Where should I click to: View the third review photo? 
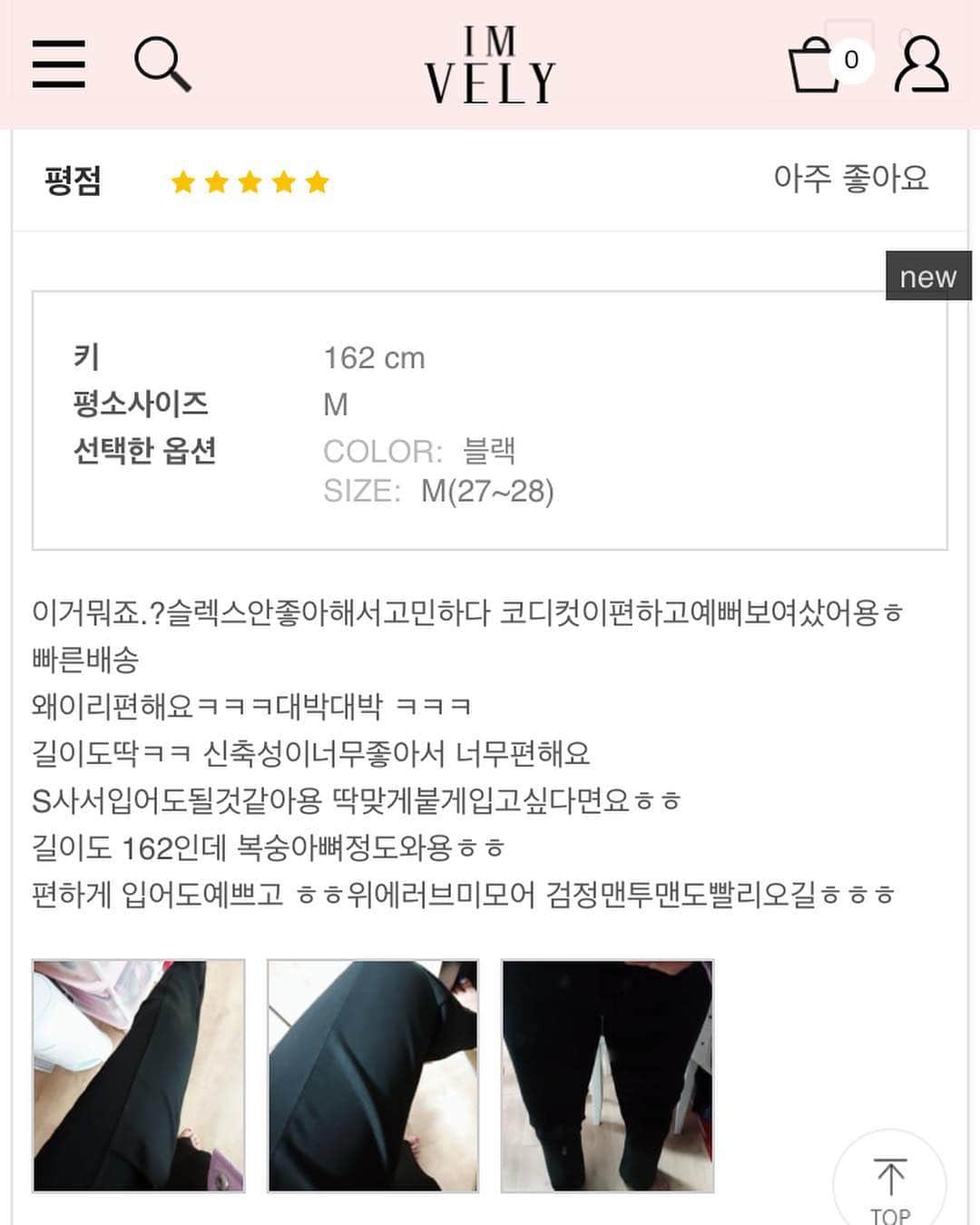point(607,1075)
